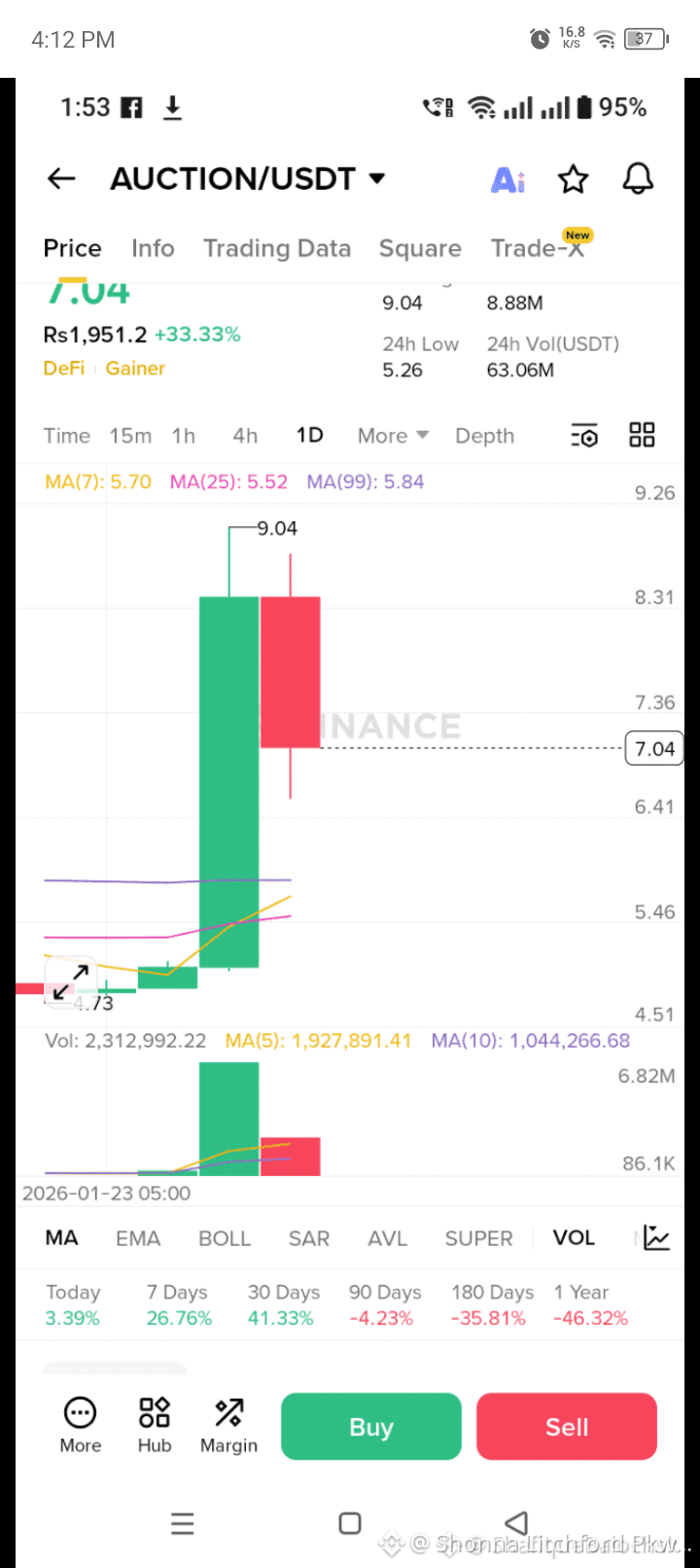The image size is (700, 1568).
Task: Select the BOLL indicator
Action: coord(225,1238)
